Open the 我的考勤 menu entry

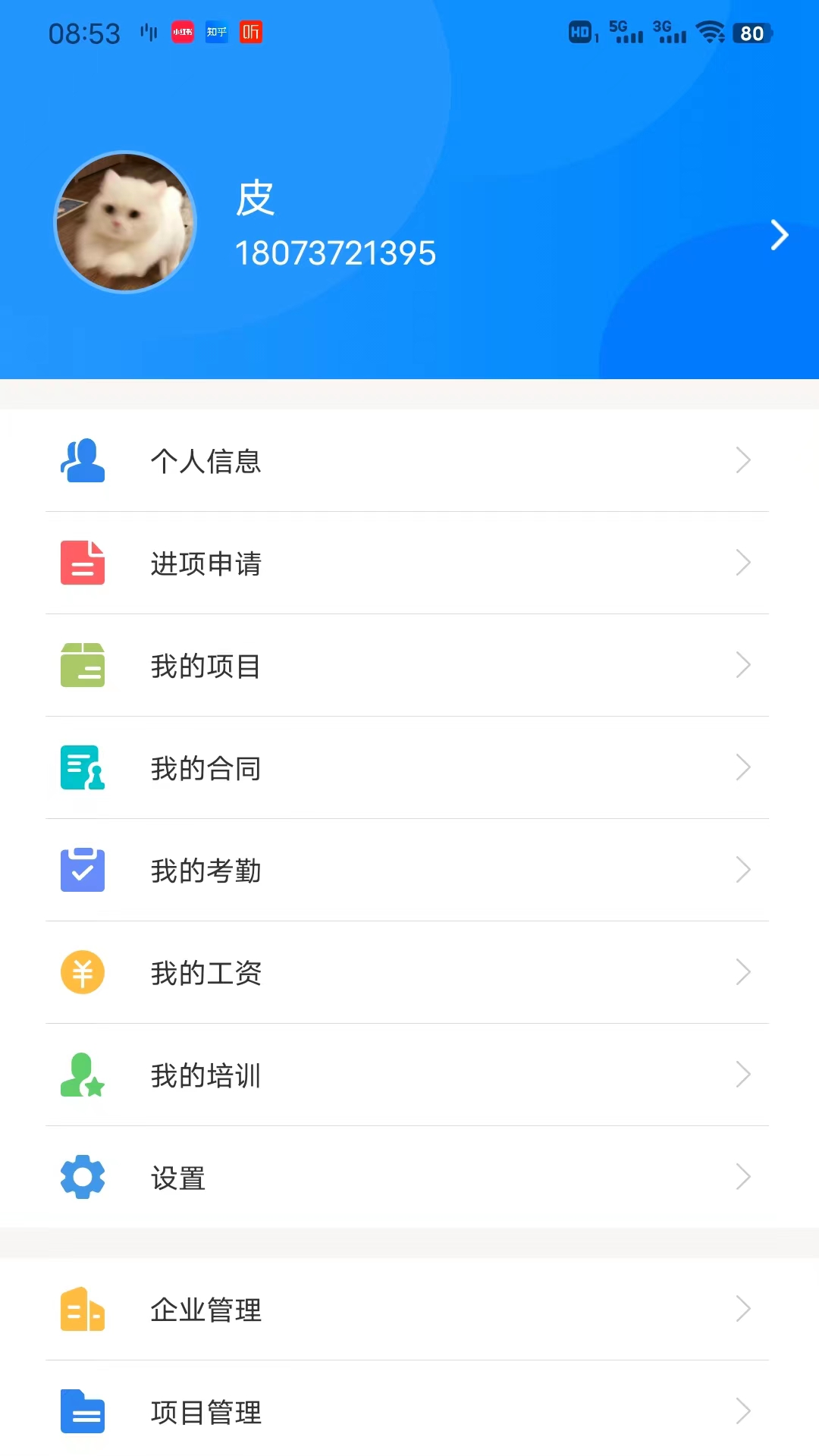(203, 870)
